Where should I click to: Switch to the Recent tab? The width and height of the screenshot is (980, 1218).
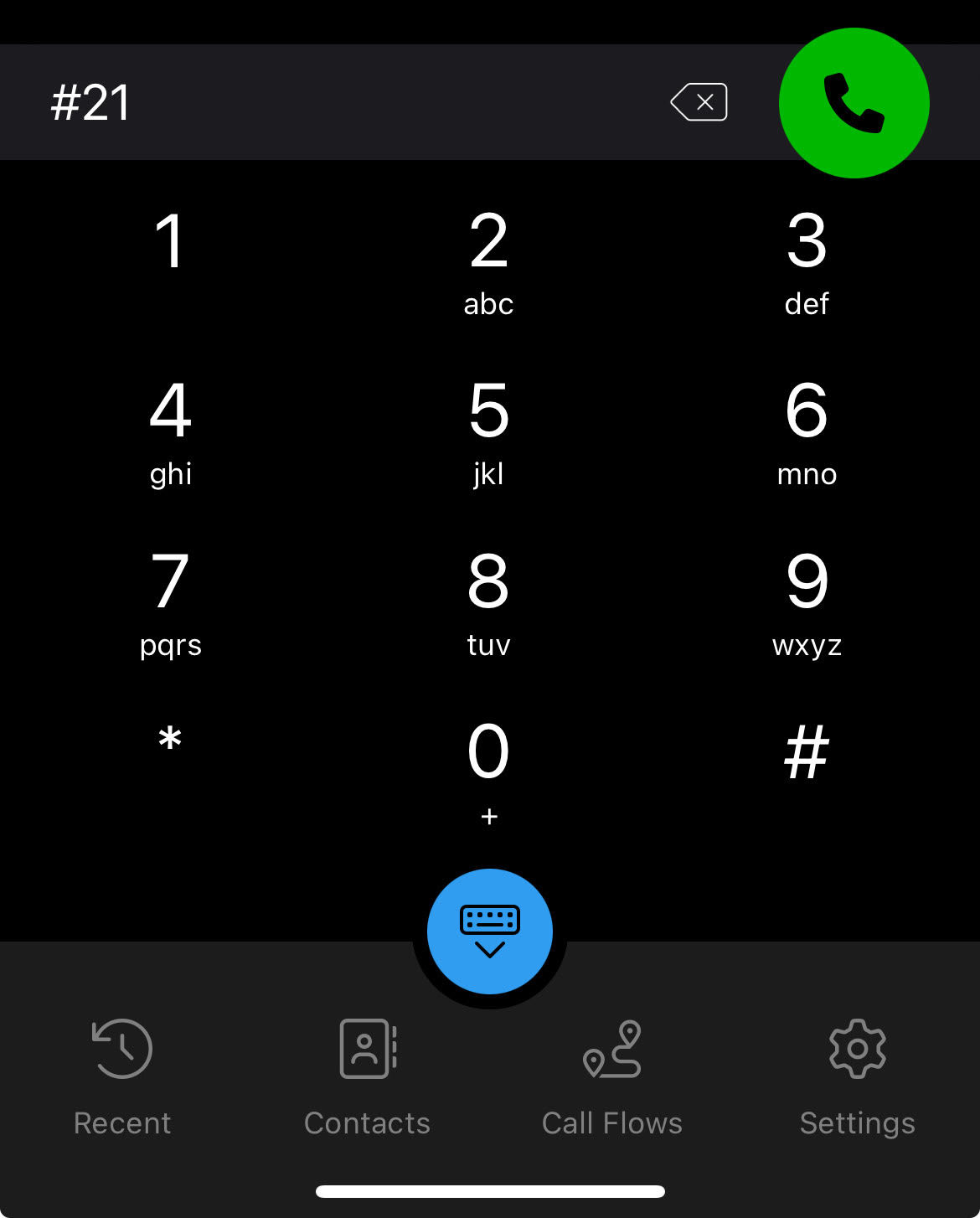(x=122, y=1076)
